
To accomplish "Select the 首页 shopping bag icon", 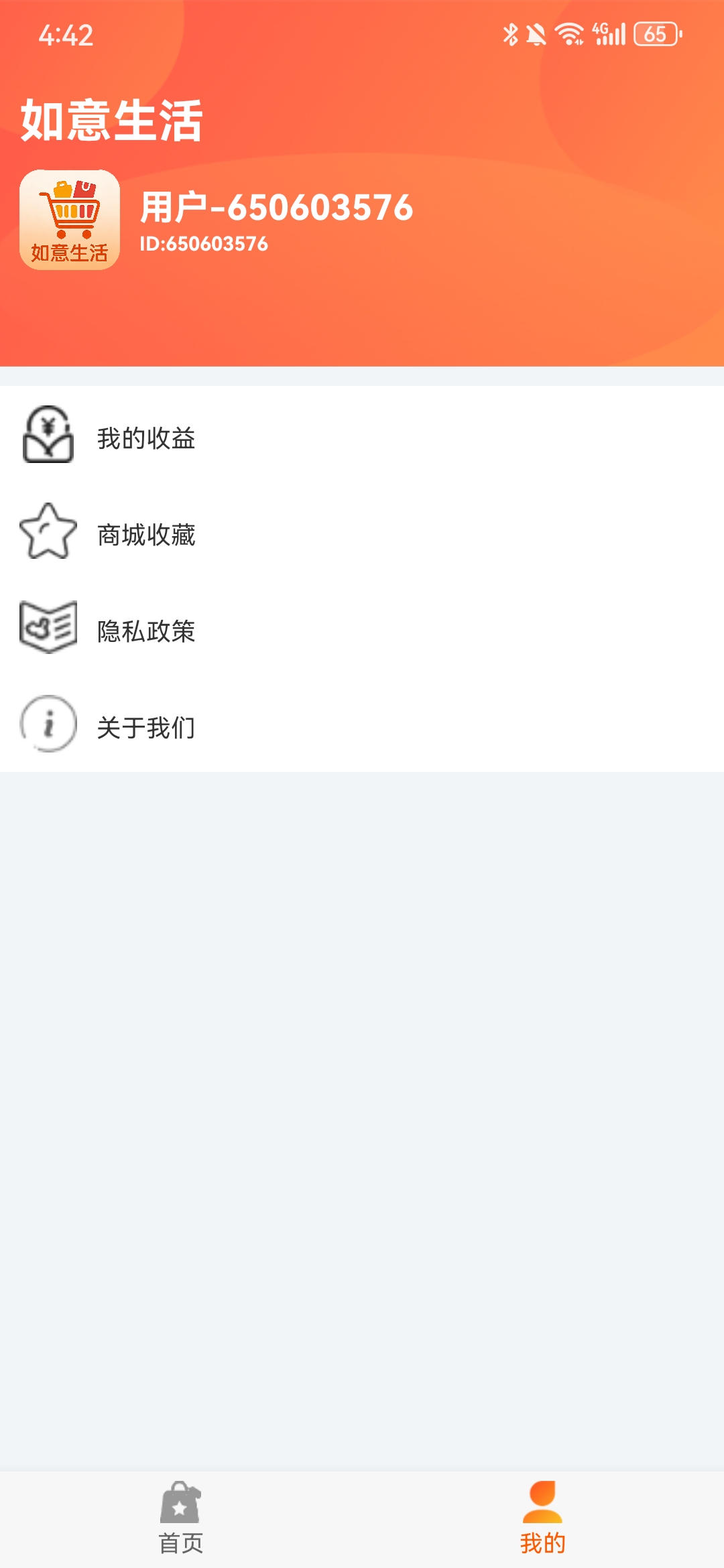I will coord(180,1504).
